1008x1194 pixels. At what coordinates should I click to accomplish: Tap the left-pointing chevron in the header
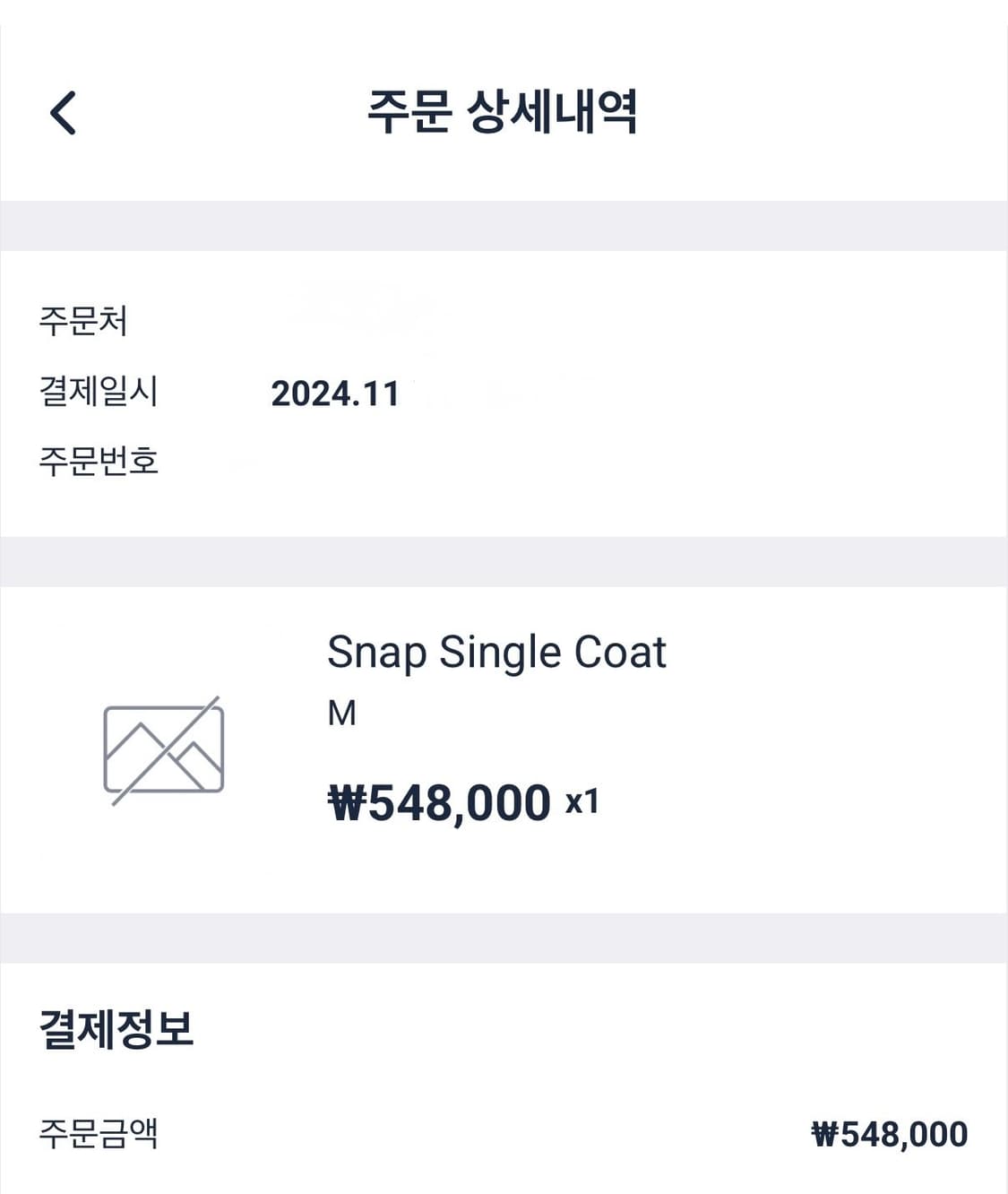63,113
